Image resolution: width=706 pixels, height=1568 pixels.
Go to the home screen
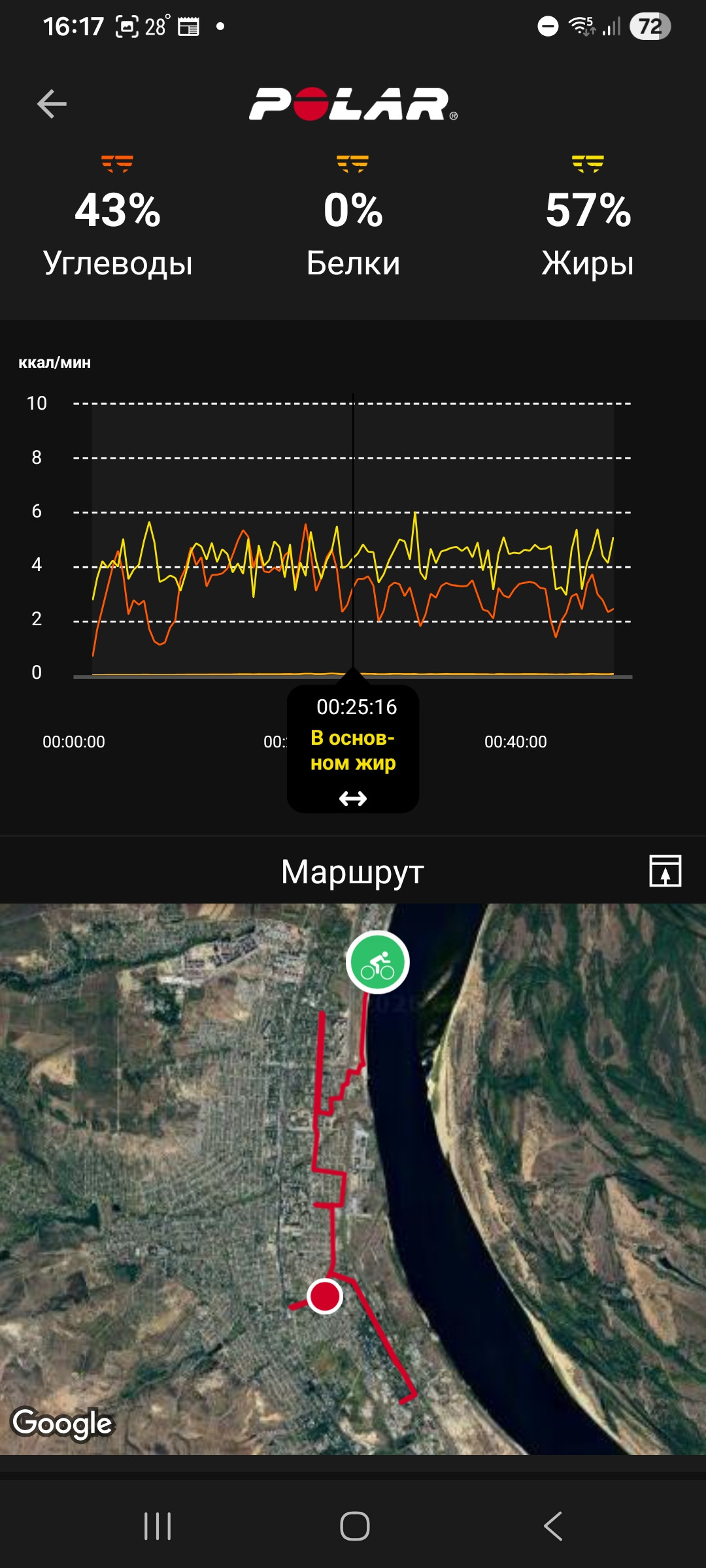(x=354, y=1526)
